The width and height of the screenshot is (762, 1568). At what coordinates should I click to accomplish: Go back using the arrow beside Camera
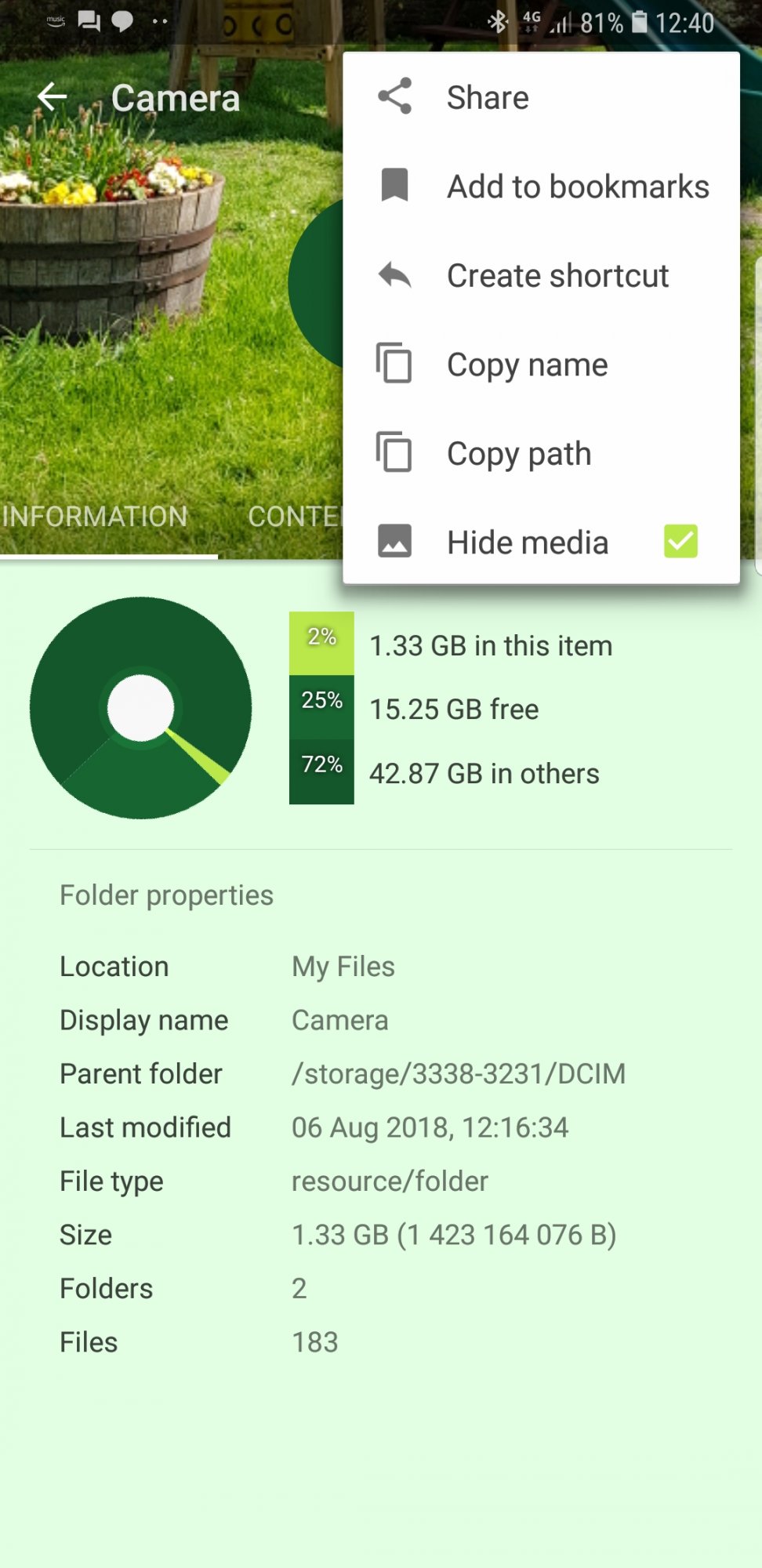click(53, 97)
